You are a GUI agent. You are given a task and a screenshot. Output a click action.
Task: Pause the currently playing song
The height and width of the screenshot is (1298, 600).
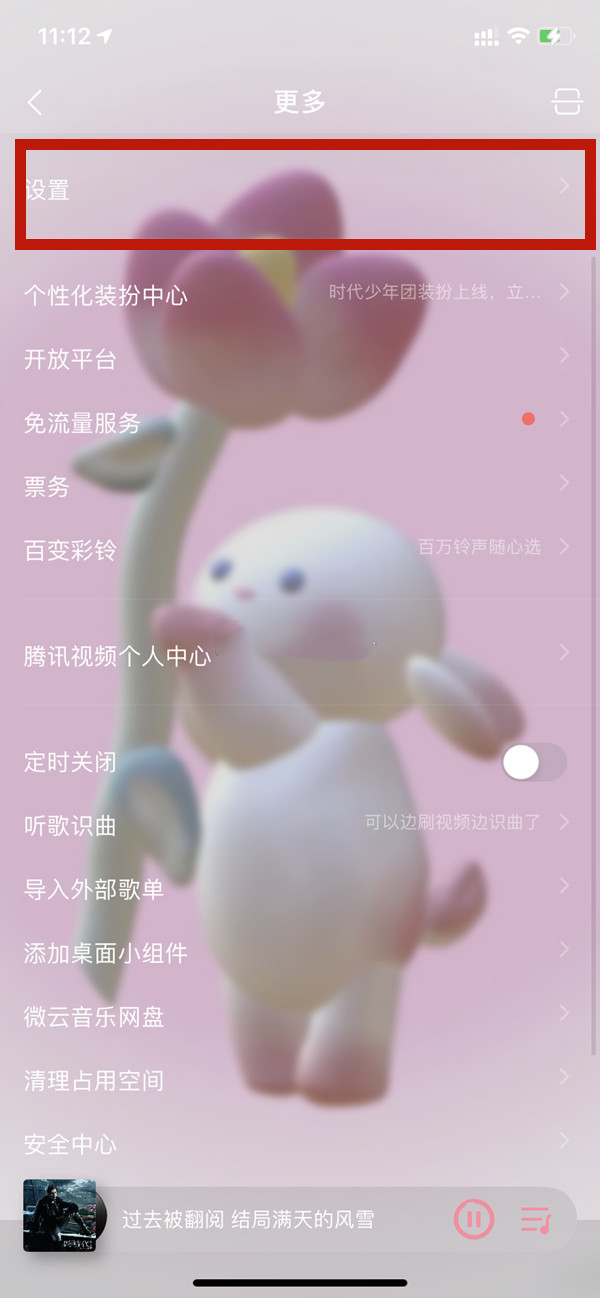(474, 1219)
